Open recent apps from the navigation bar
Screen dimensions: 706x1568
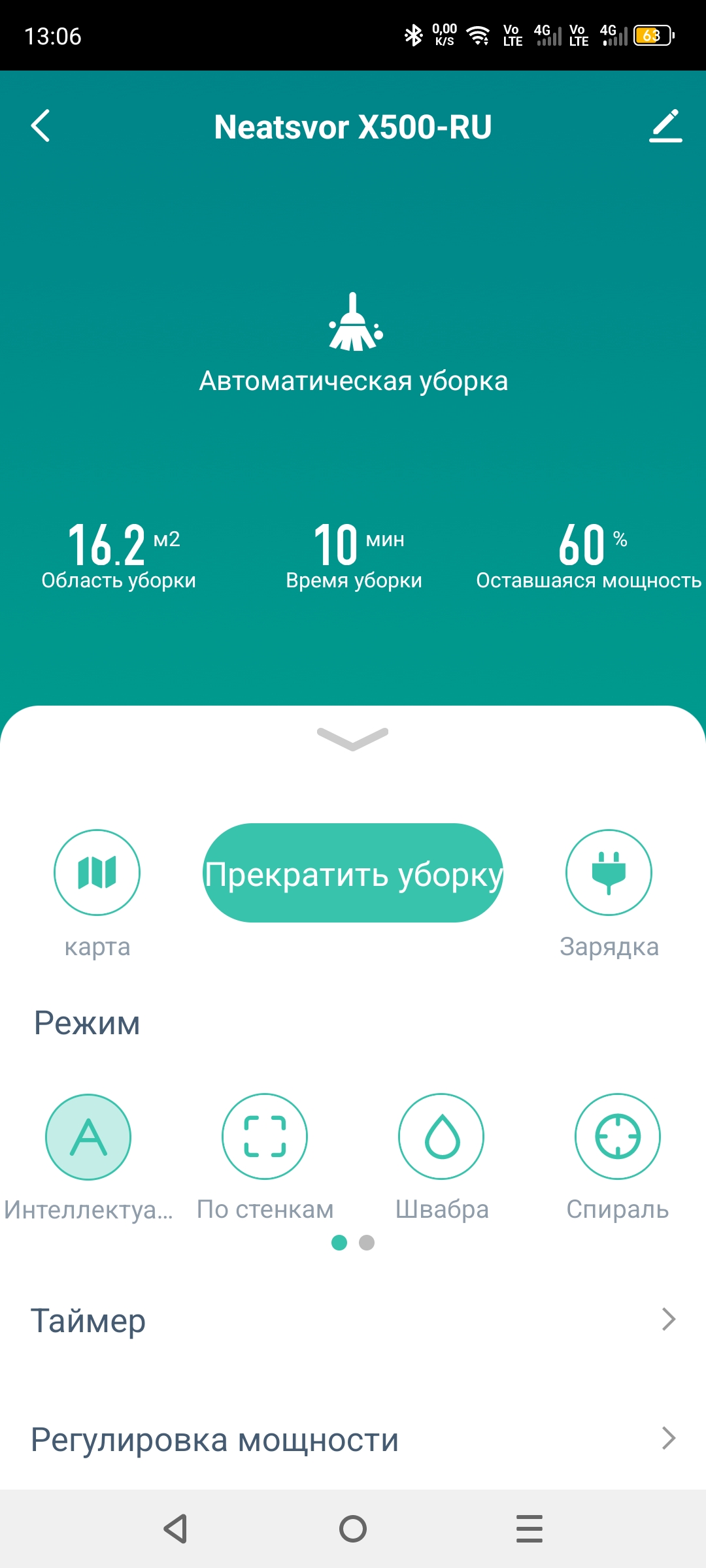click(529, 1529)
